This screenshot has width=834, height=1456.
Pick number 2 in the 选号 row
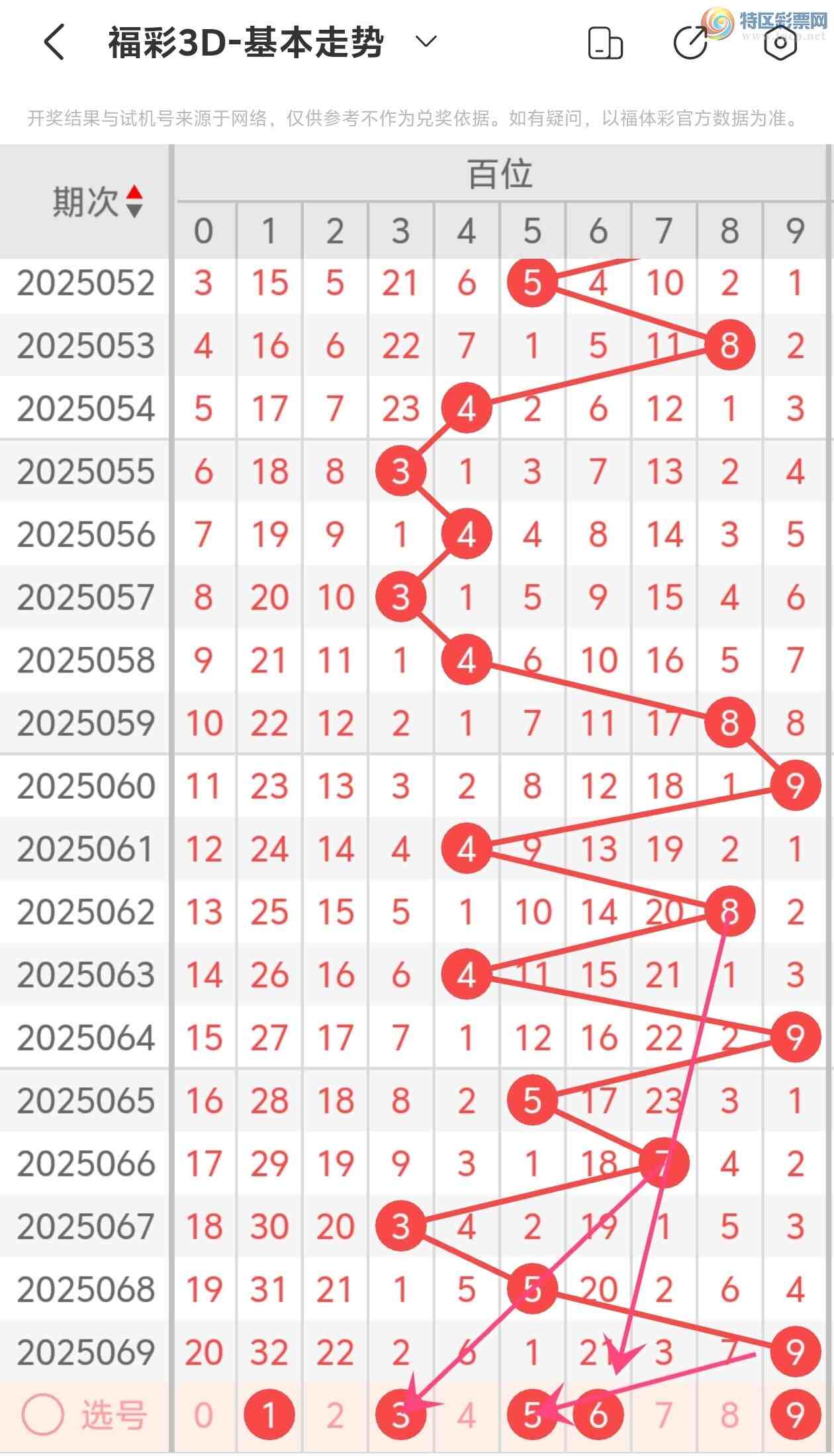(335, 1415)
